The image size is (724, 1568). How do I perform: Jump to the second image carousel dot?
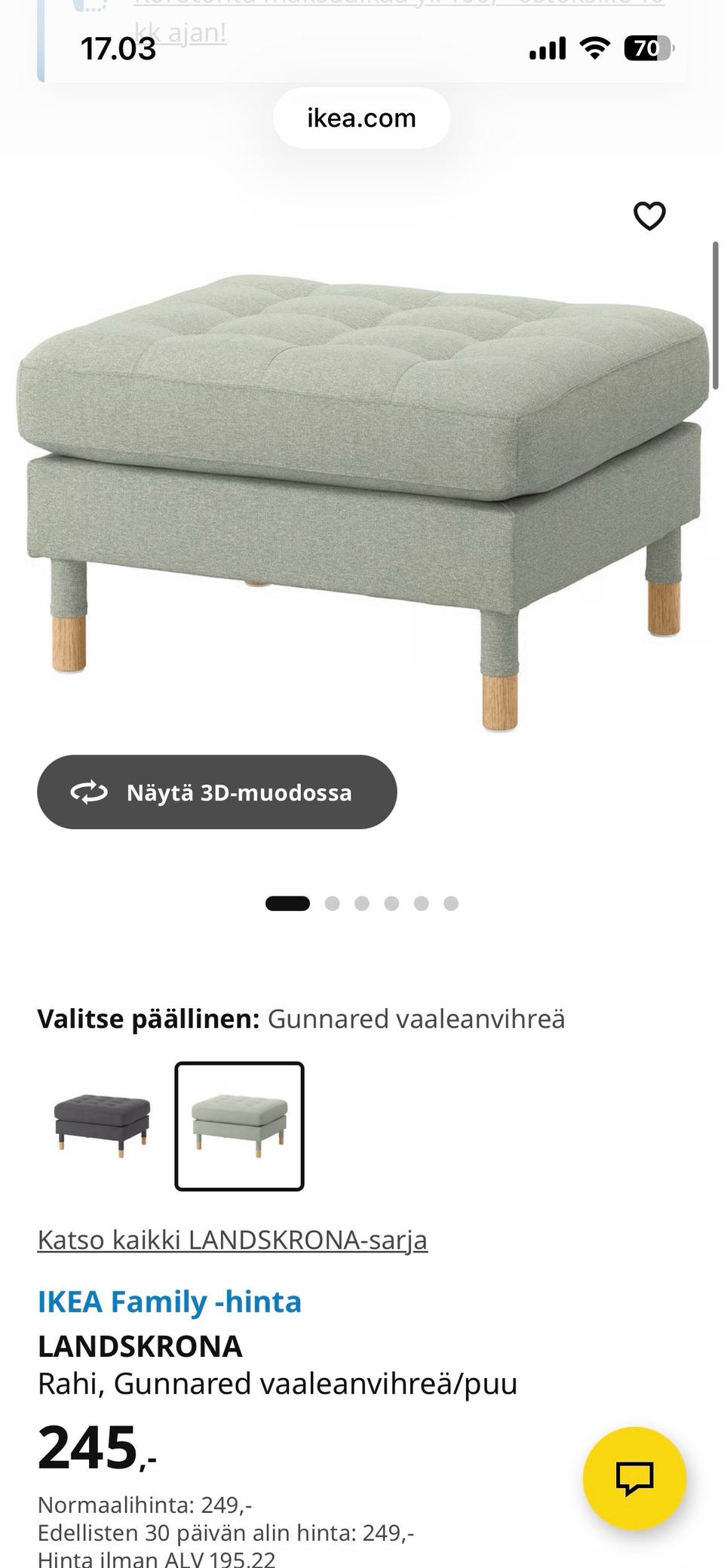333,902
